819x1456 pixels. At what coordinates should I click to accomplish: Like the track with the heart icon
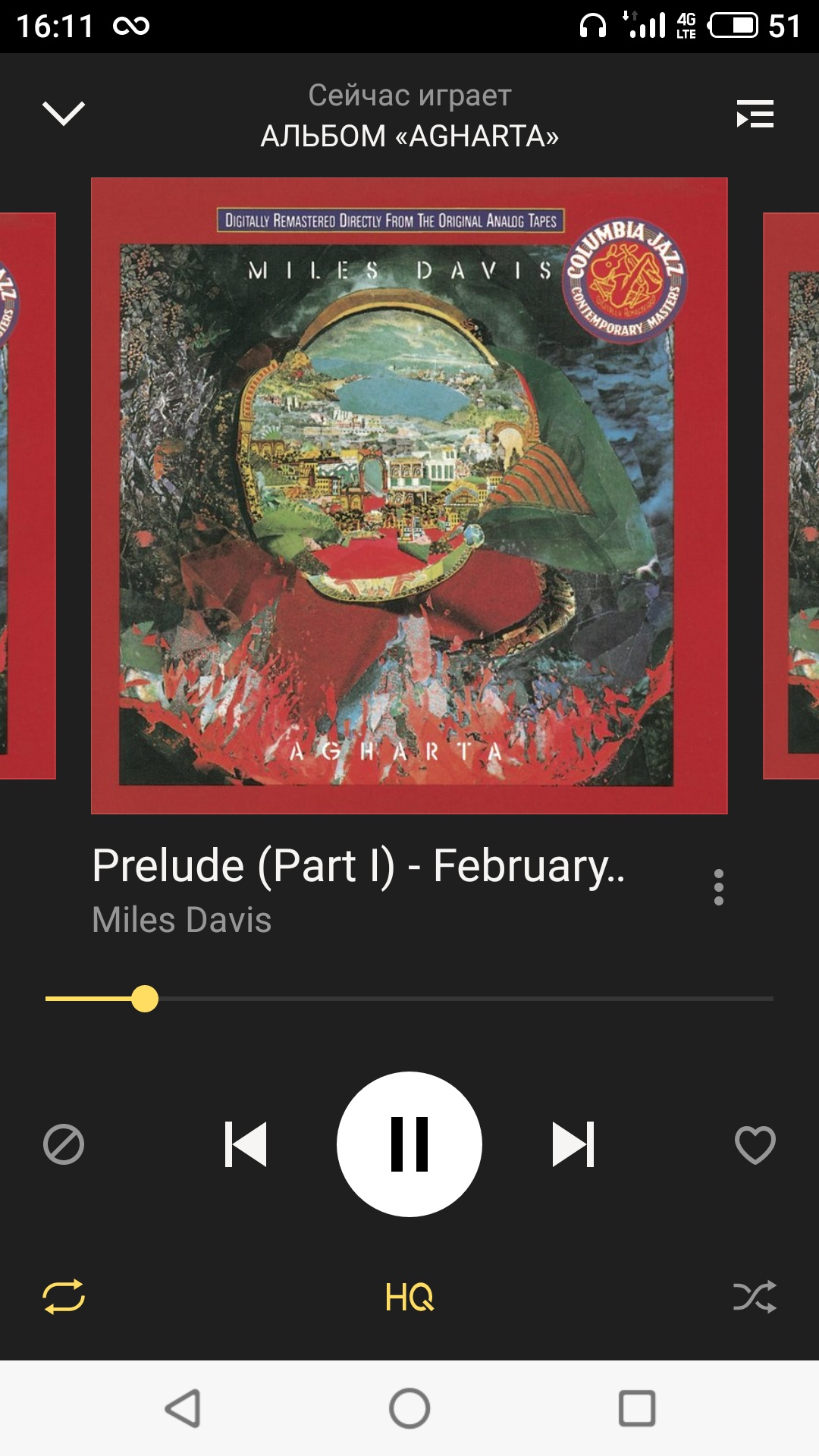click(755, 1144)
